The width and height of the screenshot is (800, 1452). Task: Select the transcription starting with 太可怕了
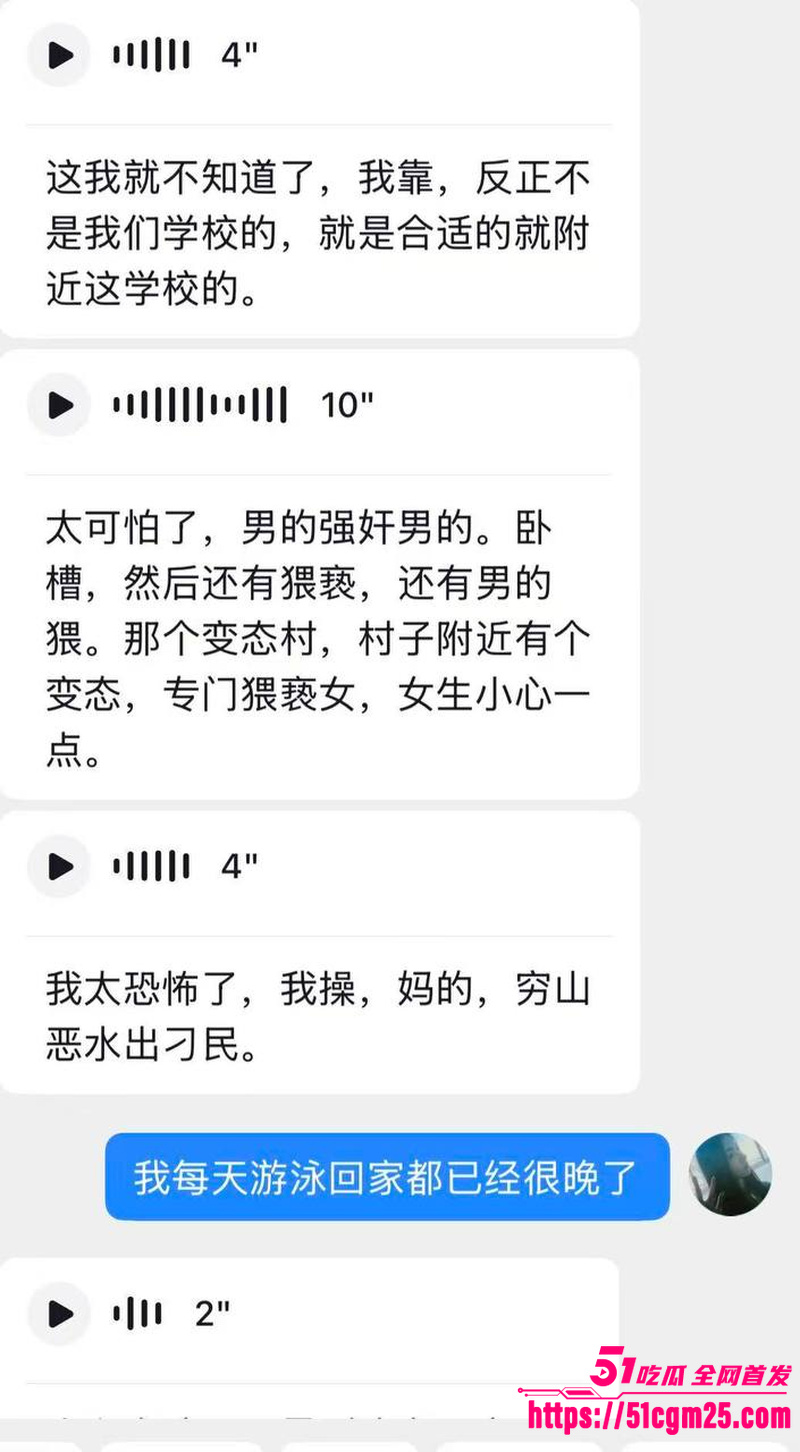(318, 635)
